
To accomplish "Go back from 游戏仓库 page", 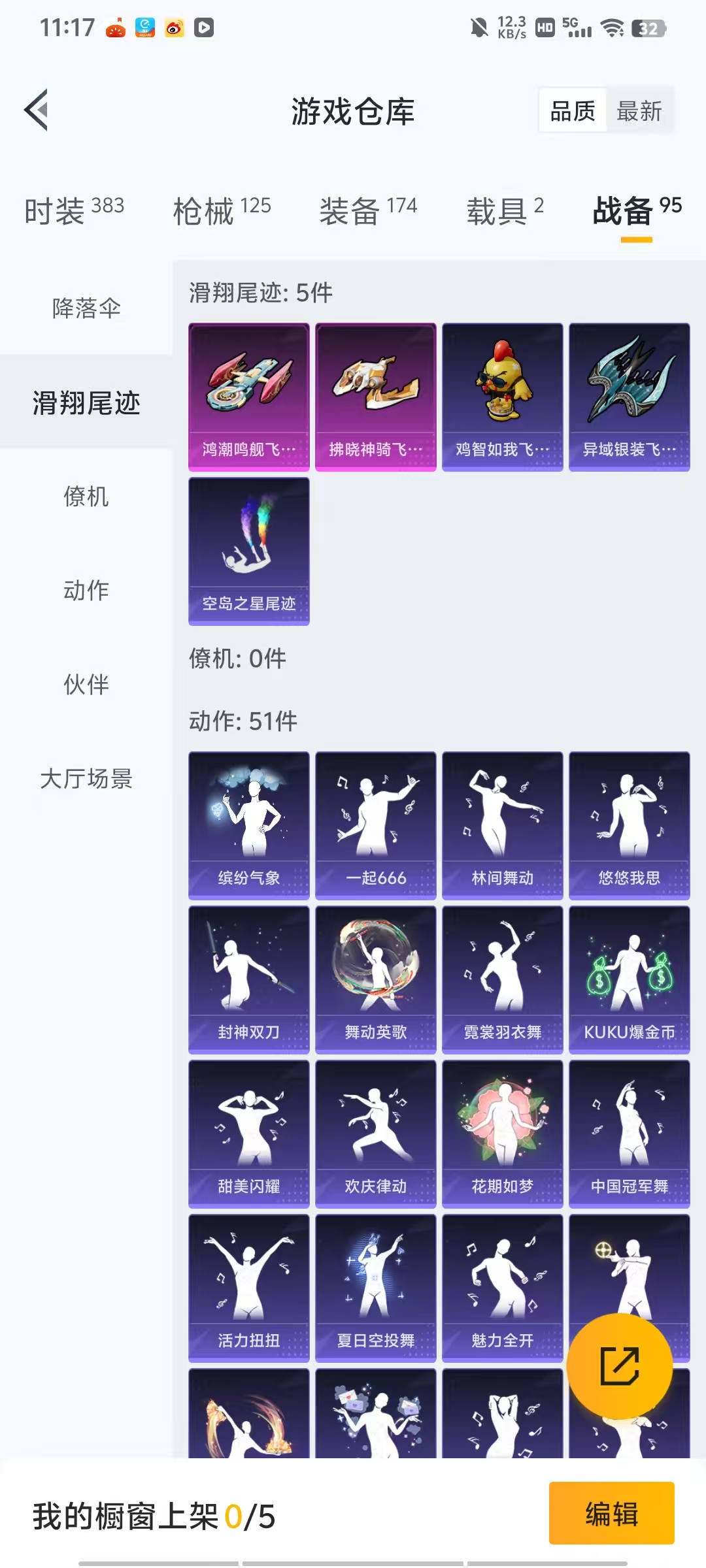I will coord(37,110).
